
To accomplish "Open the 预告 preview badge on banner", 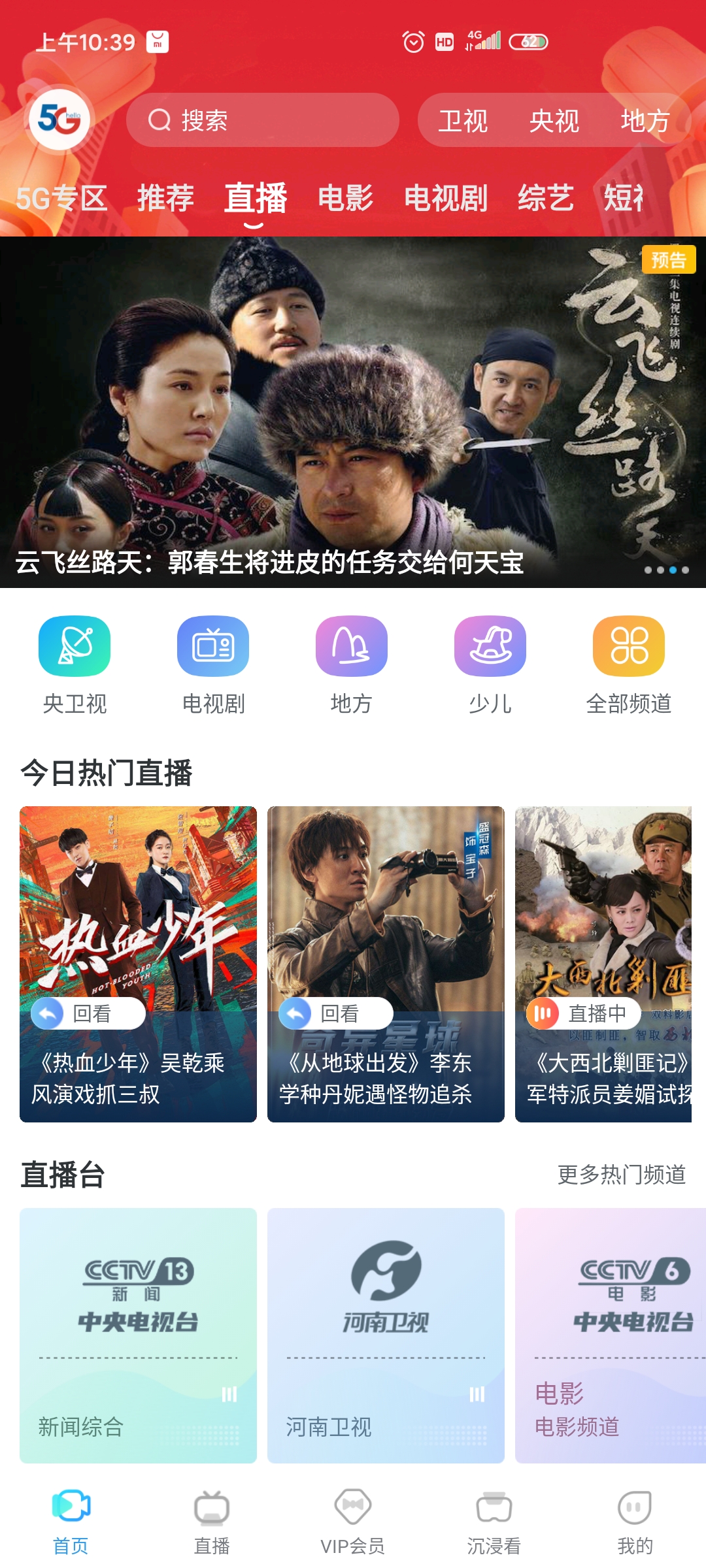I will [668, 260].
